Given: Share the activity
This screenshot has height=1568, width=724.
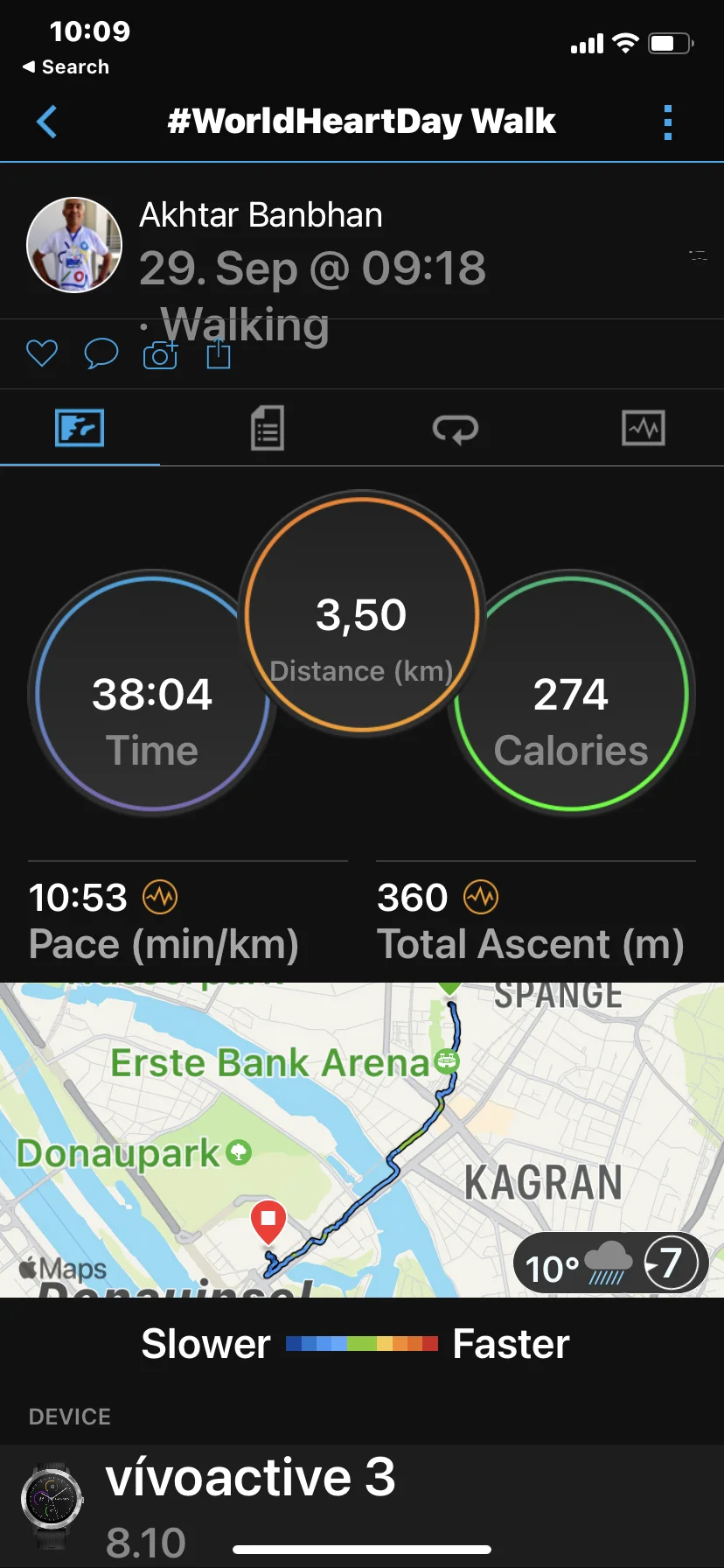Looking at the screenshot, I should click(x=219, y=354).
